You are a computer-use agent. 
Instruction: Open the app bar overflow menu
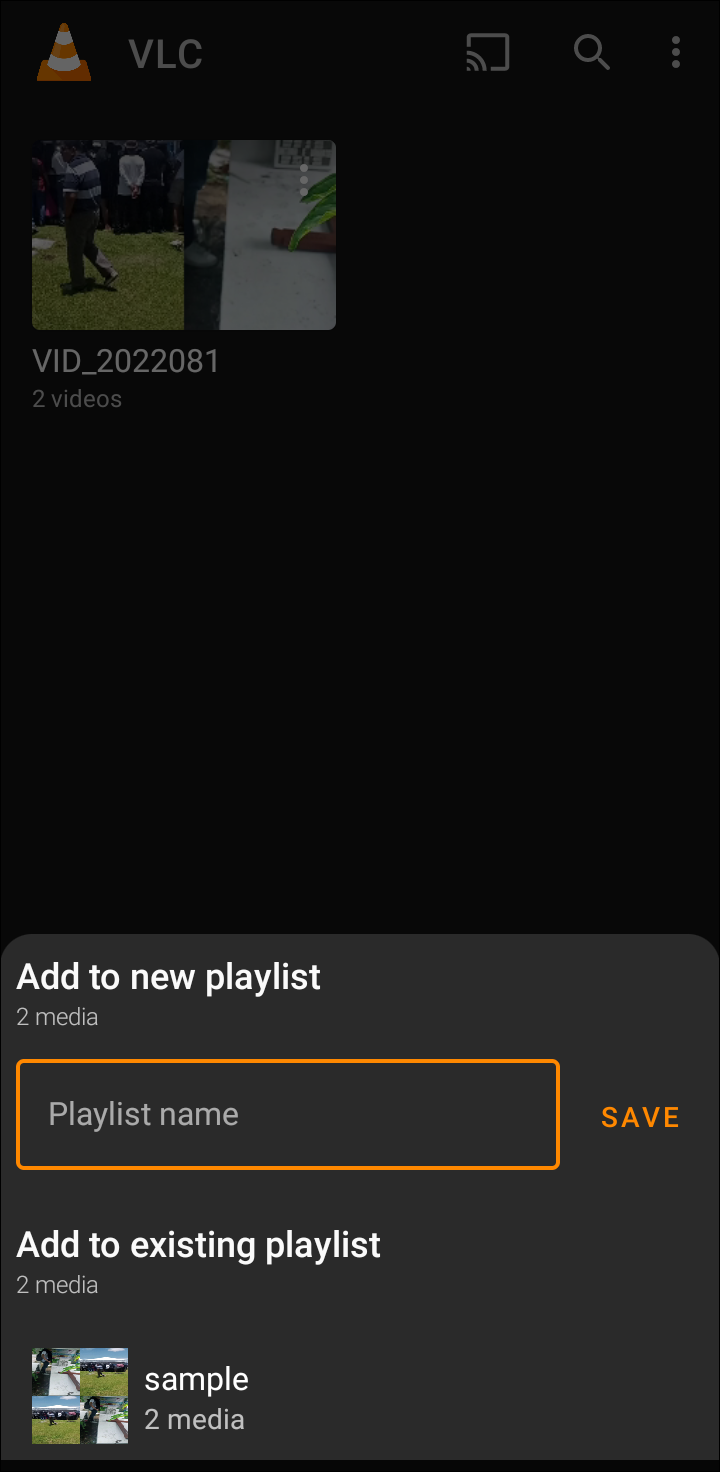click(x=676, y=53)
